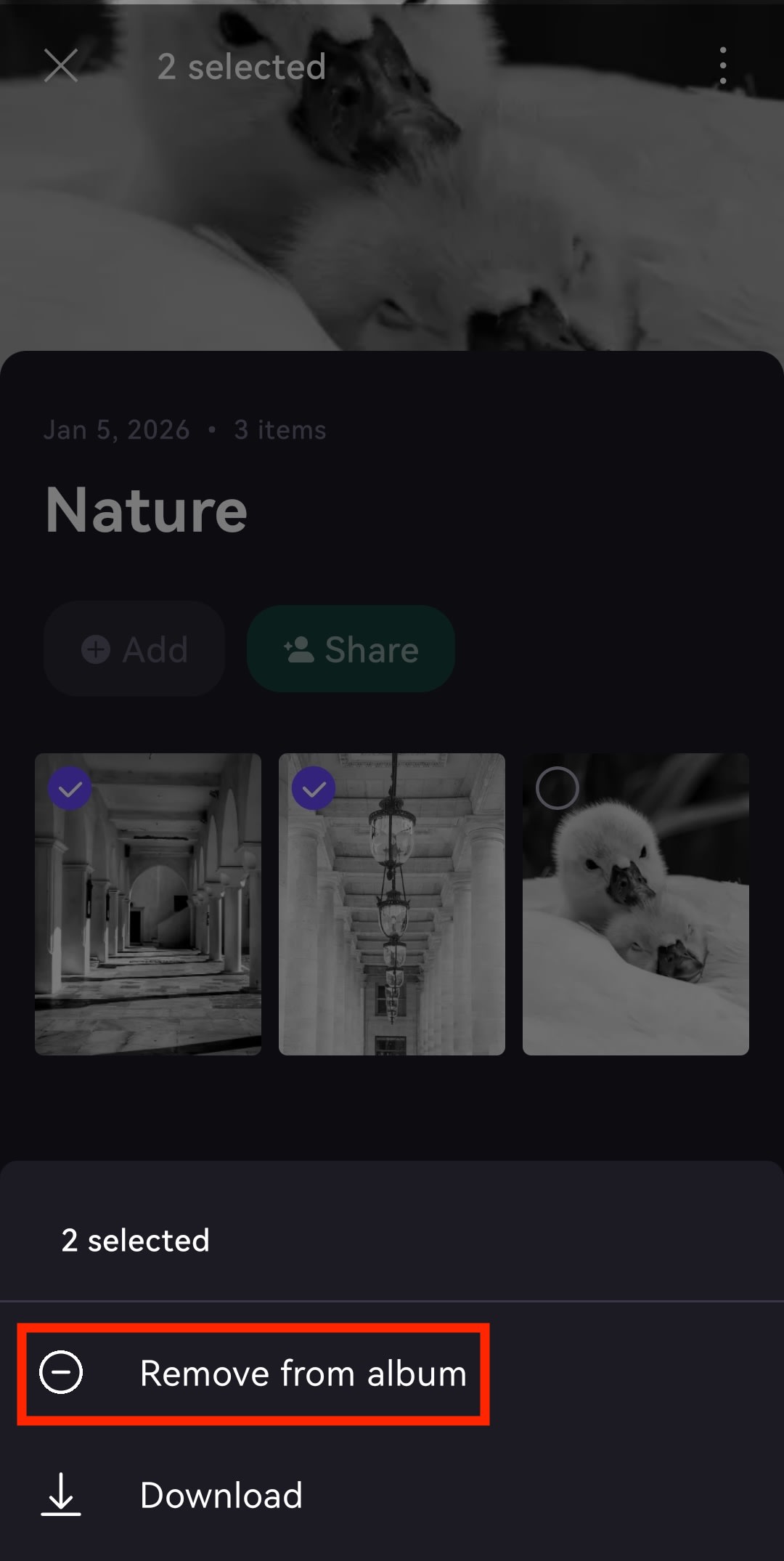
Task: Tap the Add button
Action: [134, 649]
